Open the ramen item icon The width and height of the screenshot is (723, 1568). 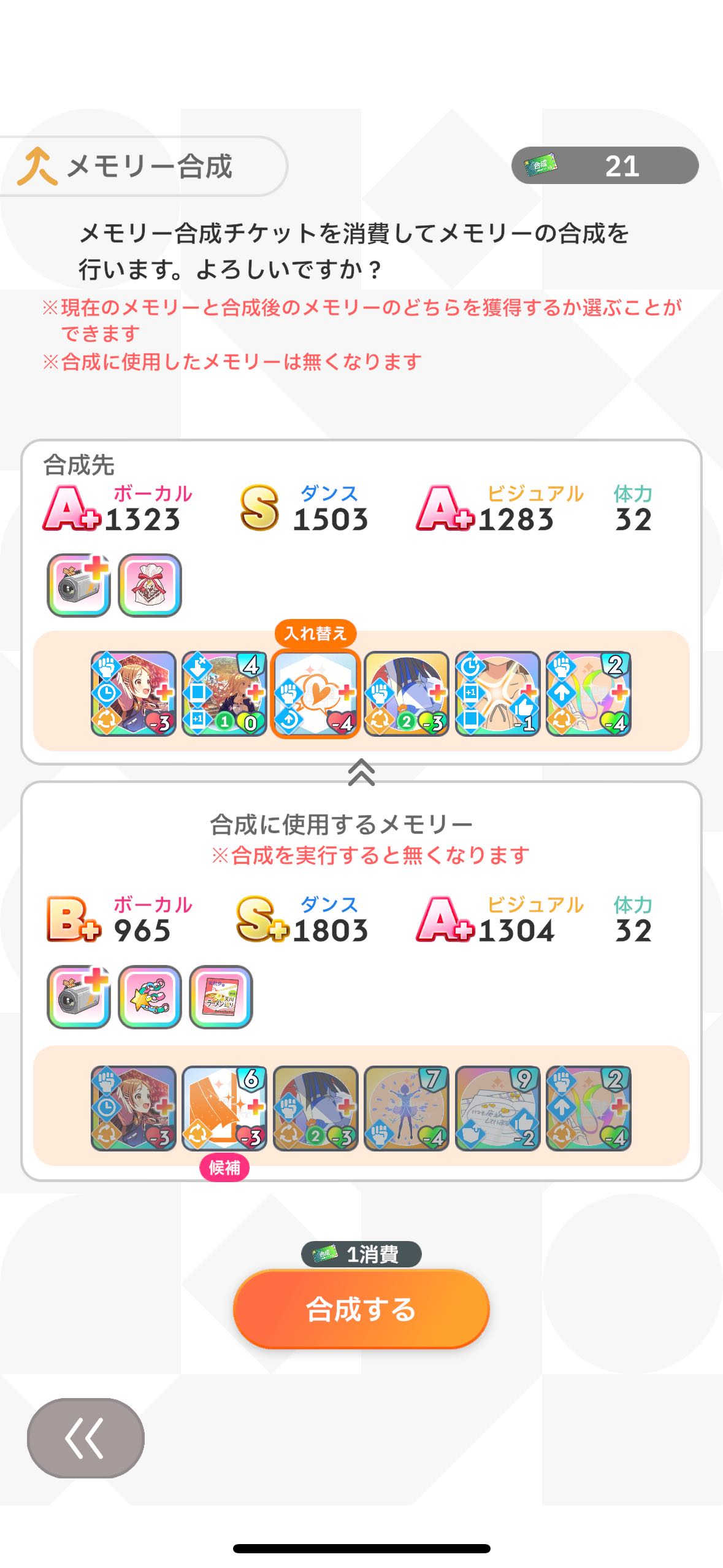pos(221,997)
